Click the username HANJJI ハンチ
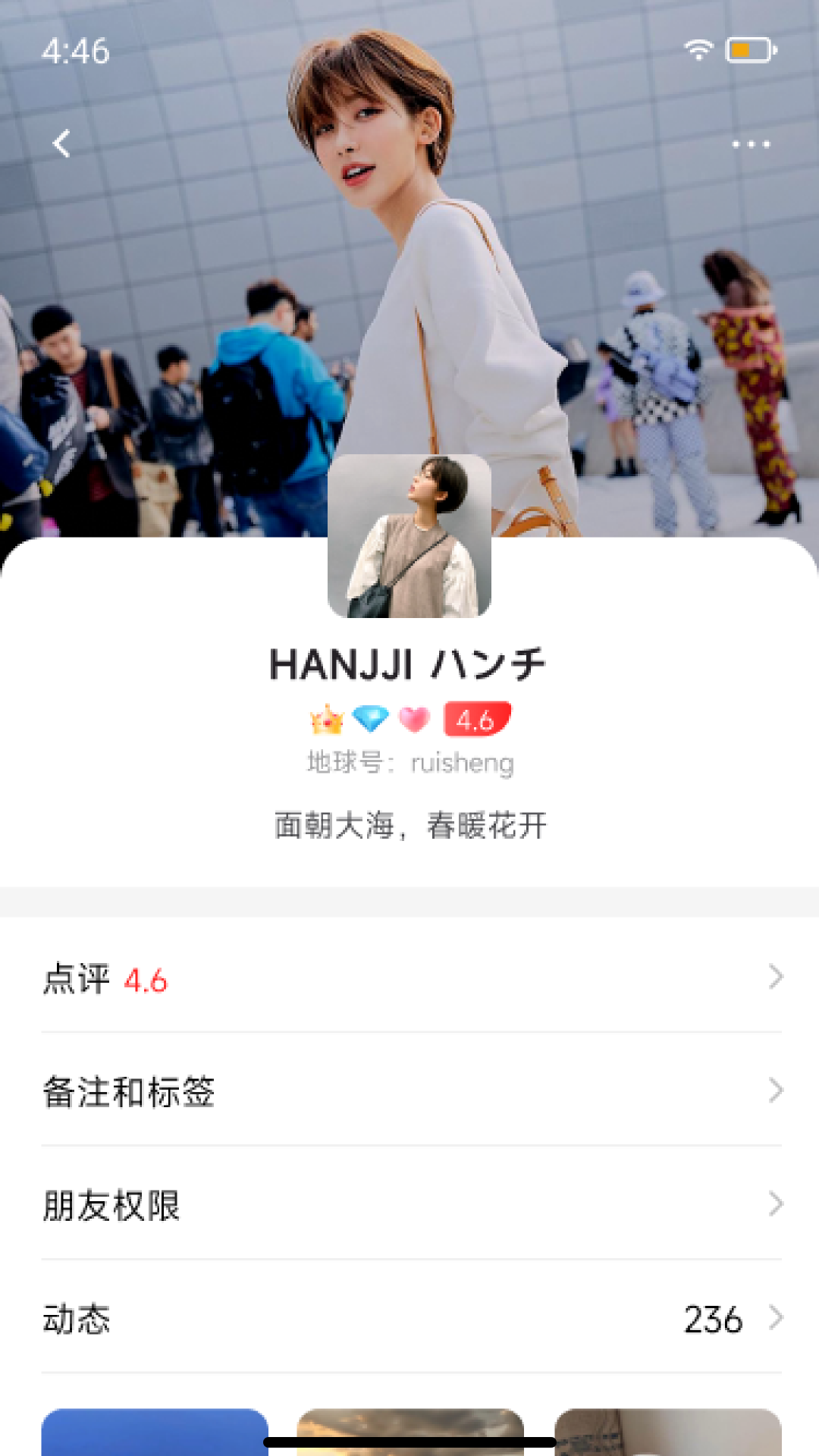Viewport: 819px width, 1456px height. tap(409, 665)
